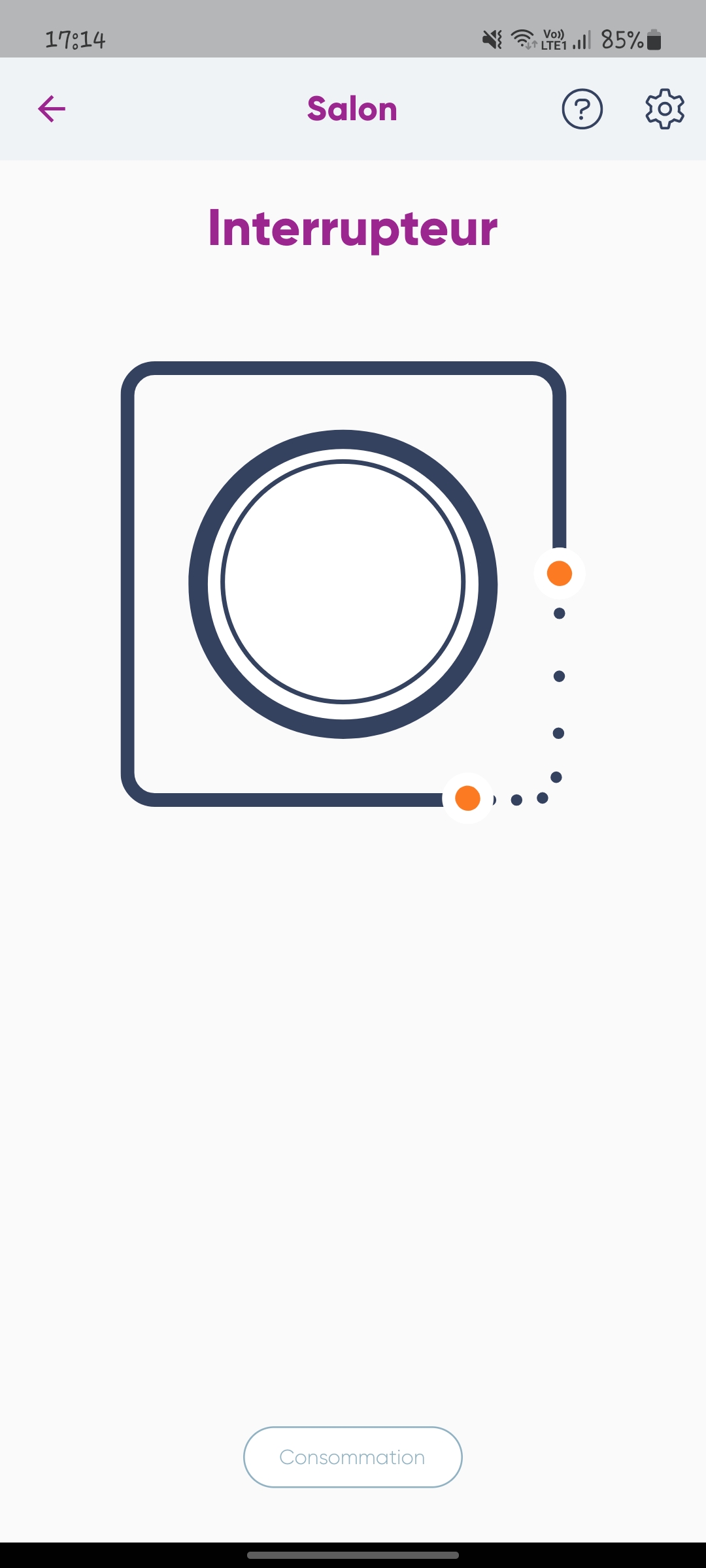Viewport: 706px width, 1568px height.
Task: Toggle the Interrupteur round switch button
Action: pyautogui.click(x=343, y=583)
